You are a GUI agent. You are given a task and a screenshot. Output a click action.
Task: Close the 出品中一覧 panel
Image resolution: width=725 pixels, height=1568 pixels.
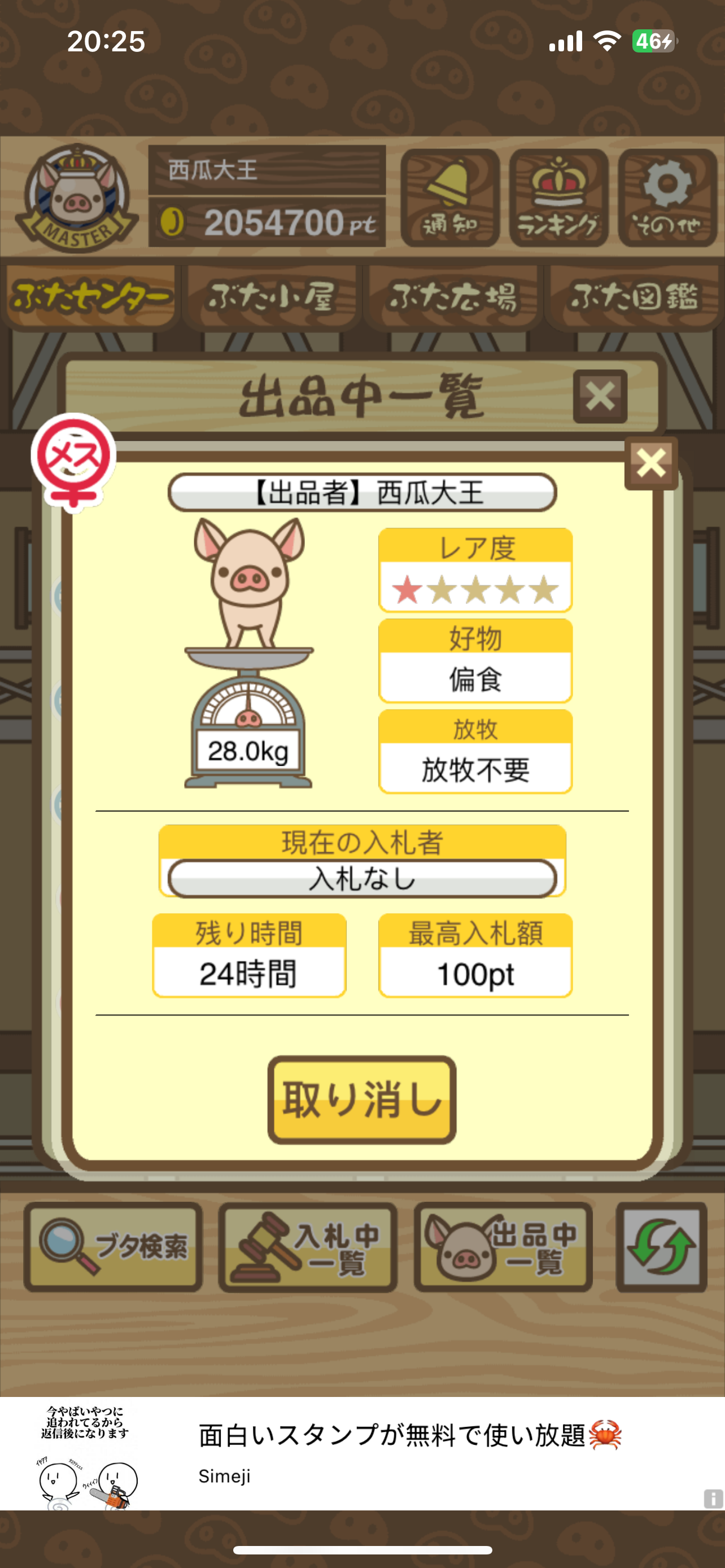point(600,396)
